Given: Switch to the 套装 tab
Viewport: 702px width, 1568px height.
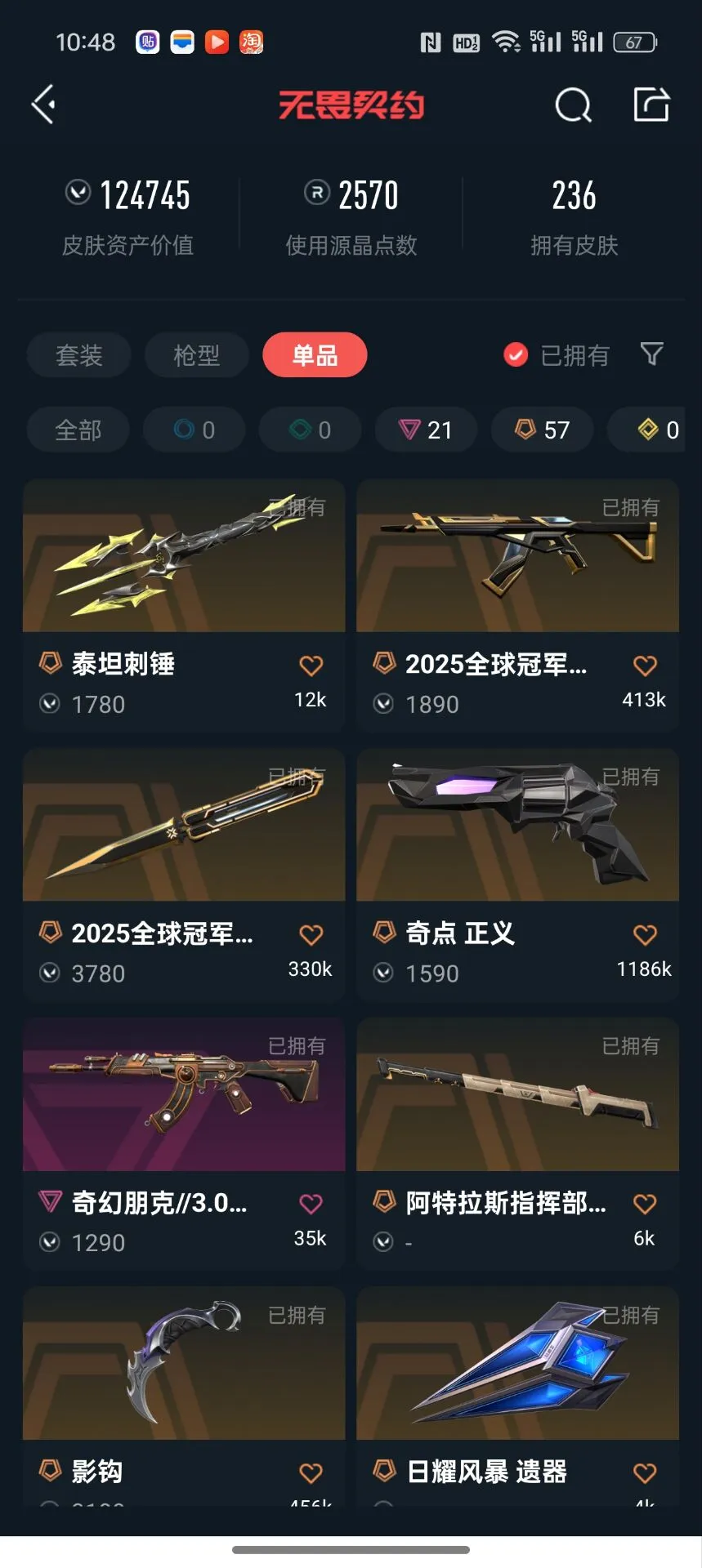Looking at the screenshot, I should click(78, 355).
